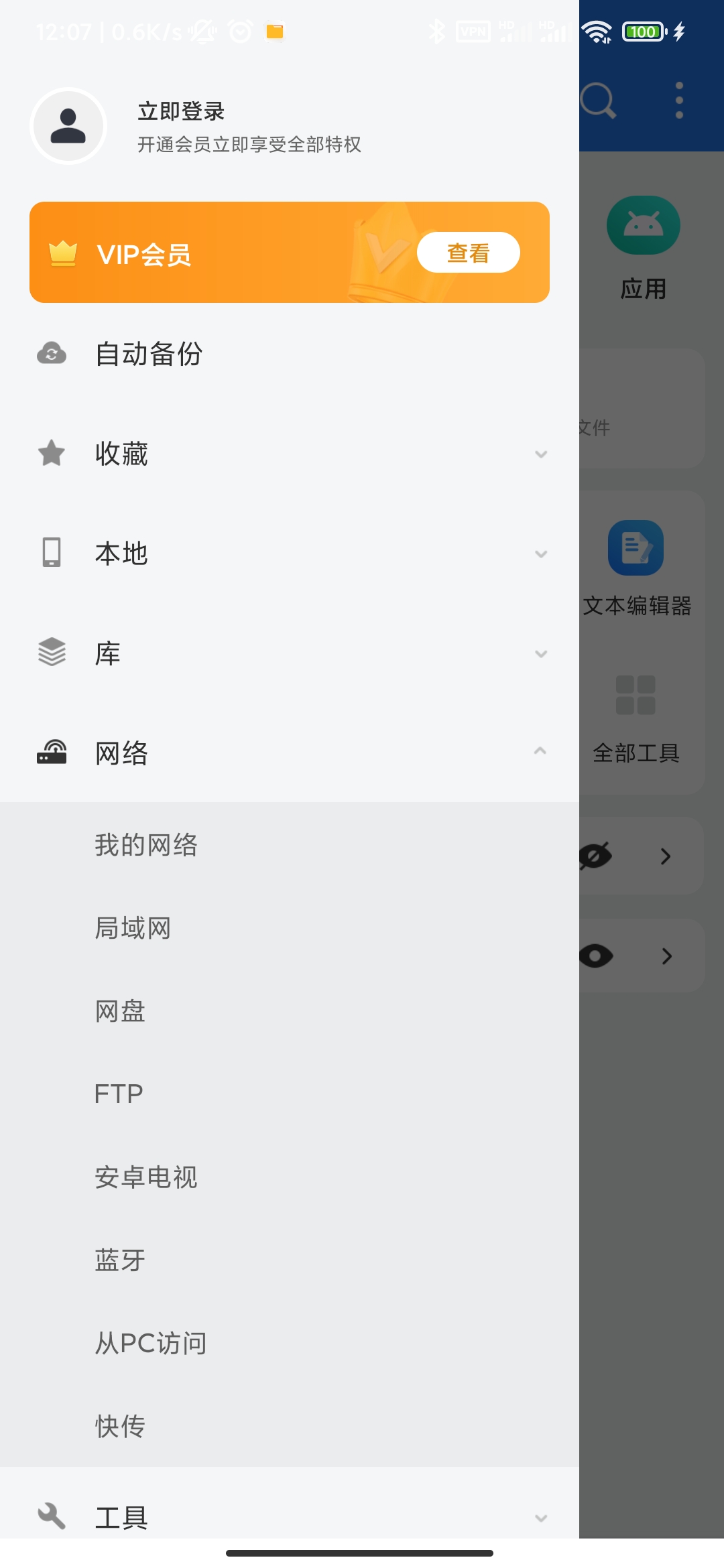Expand the 本地 section
Image resolution: width=724 pixels, height=1568 pixels.
pos(540,554)
